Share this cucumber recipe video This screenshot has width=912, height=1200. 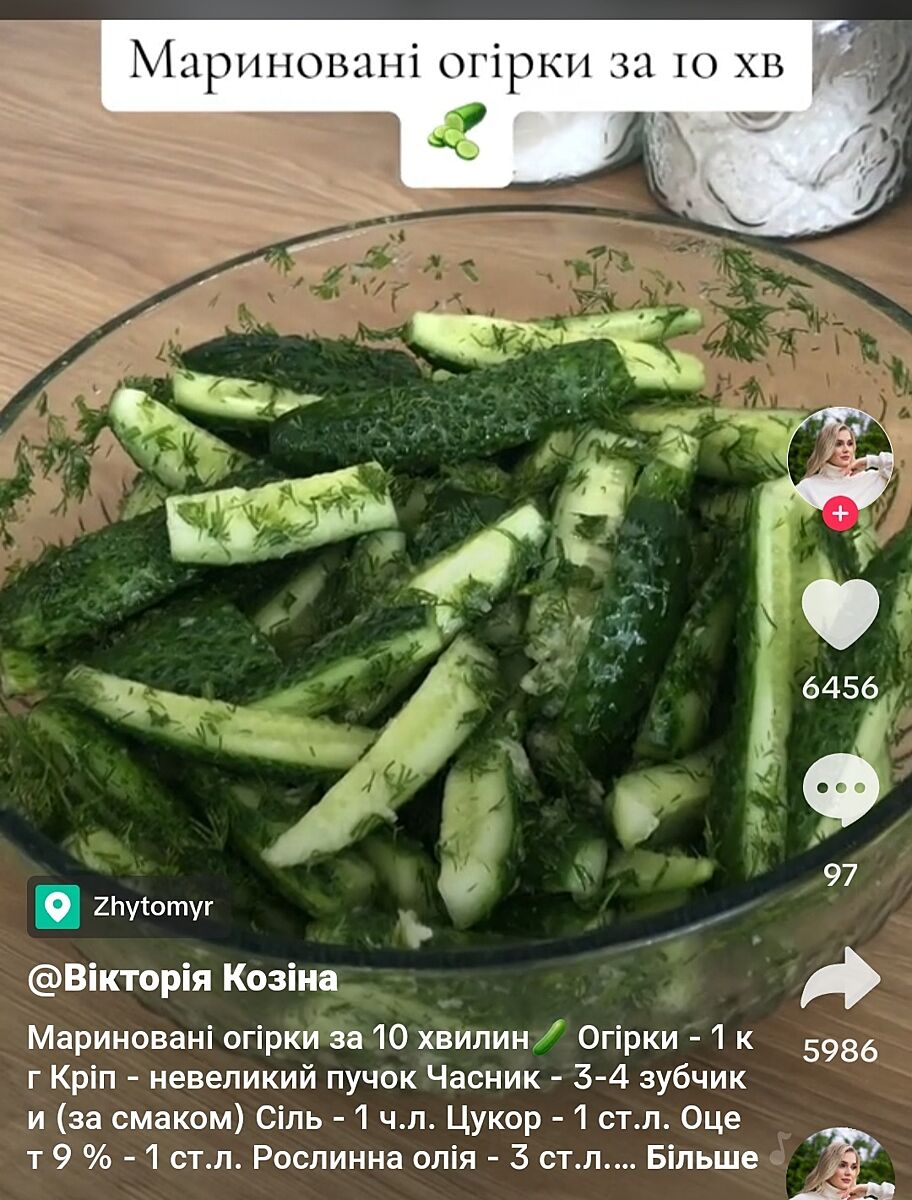[x=840, y=978]
